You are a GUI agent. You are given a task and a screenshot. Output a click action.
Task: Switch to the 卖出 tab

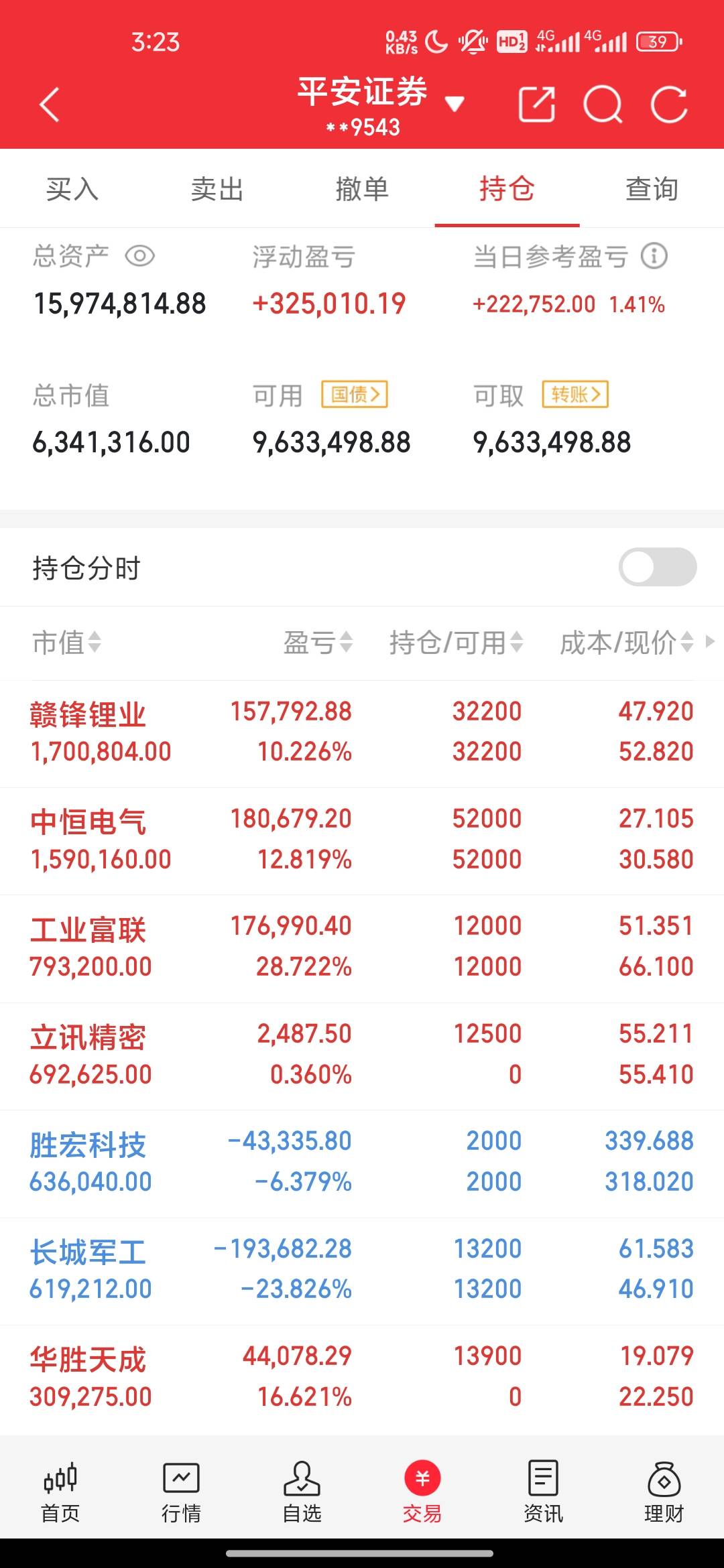click(217, 189)
